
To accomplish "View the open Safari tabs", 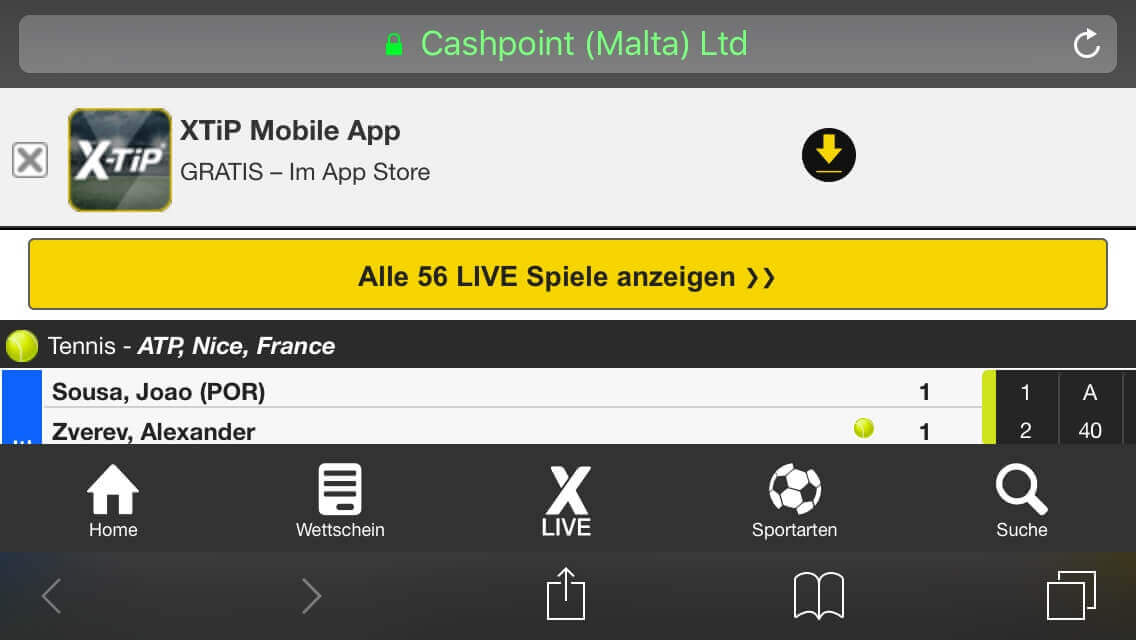I will point(1071,596).
